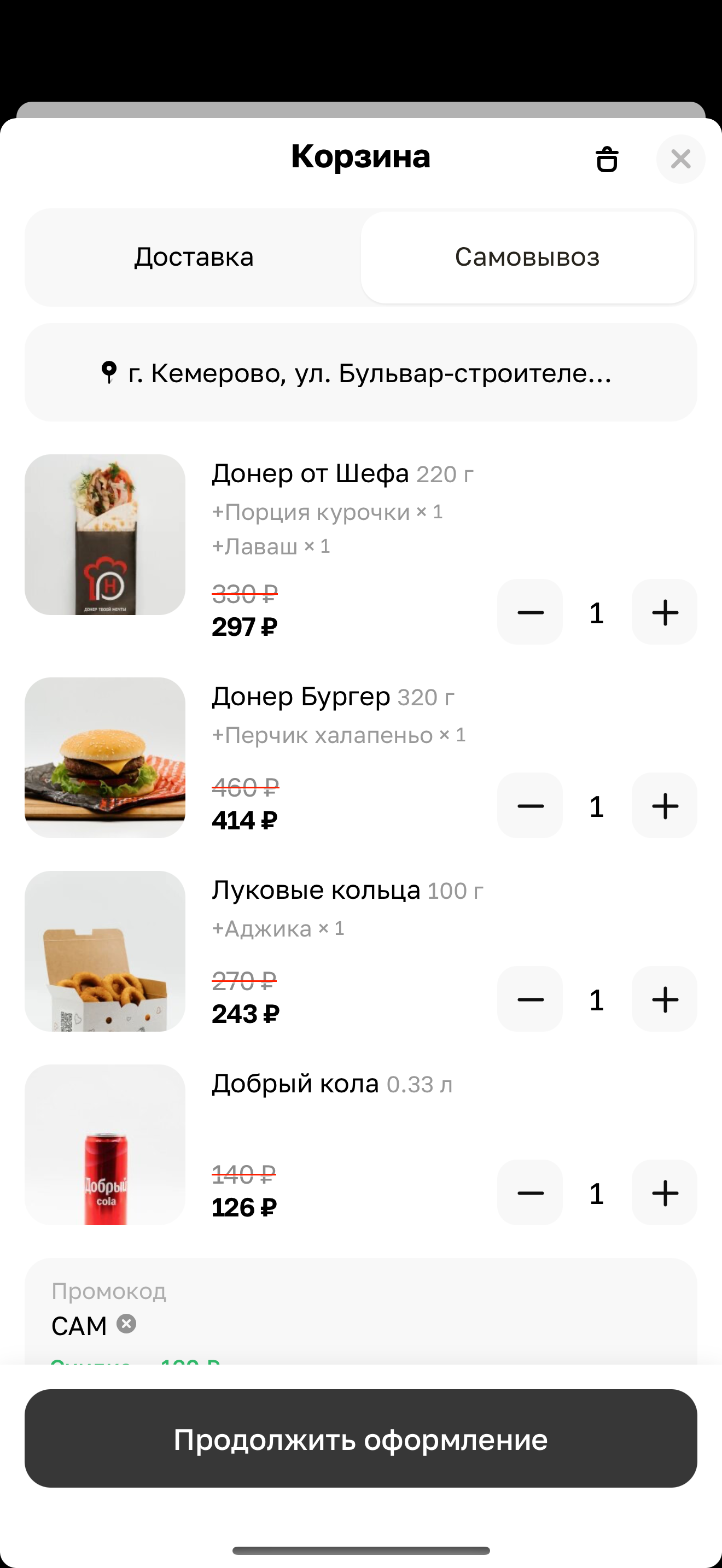This screenshot has height=1568, width=722.
Task: Switch to the Доставка tab
Action: (194, 257)
